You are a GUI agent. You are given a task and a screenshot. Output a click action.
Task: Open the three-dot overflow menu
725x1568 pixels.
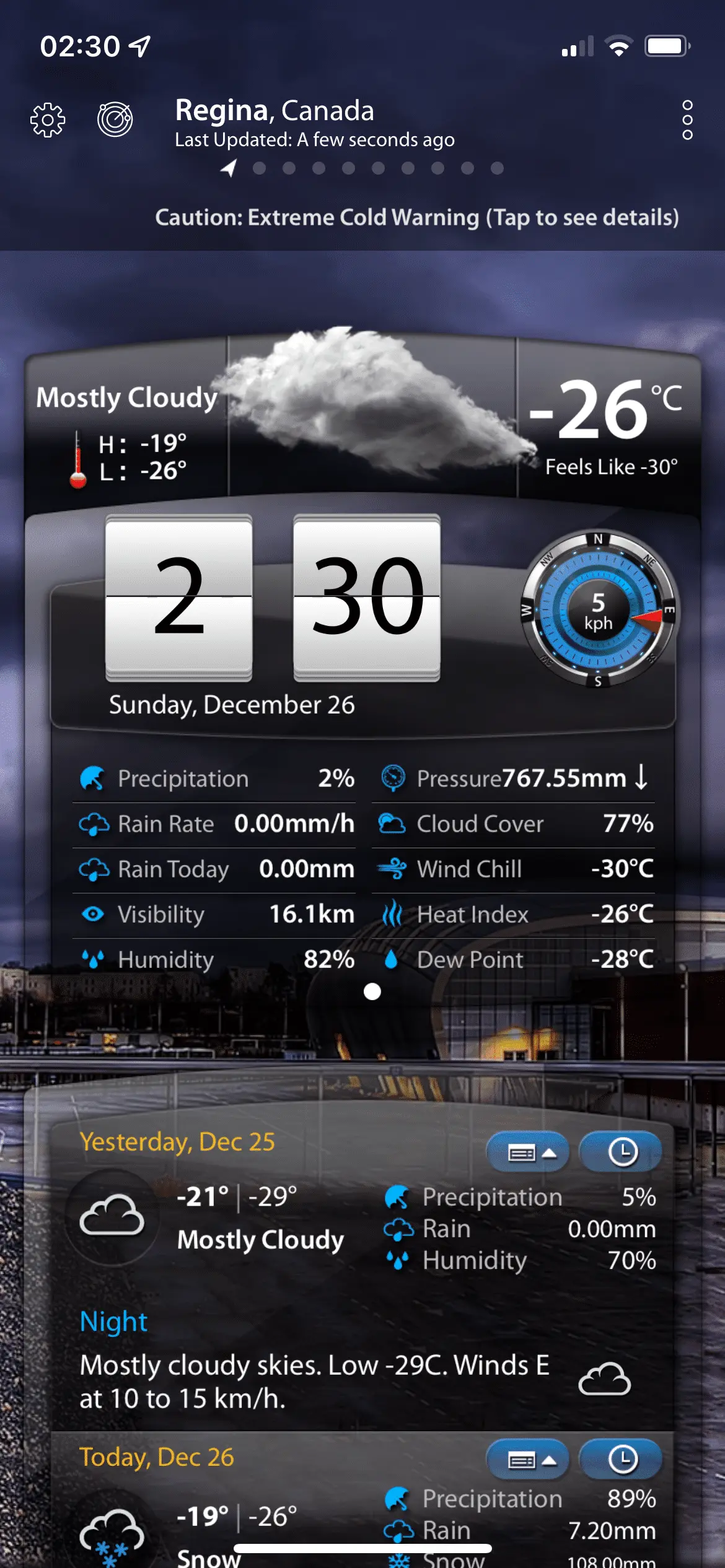[x=687, y=120]
